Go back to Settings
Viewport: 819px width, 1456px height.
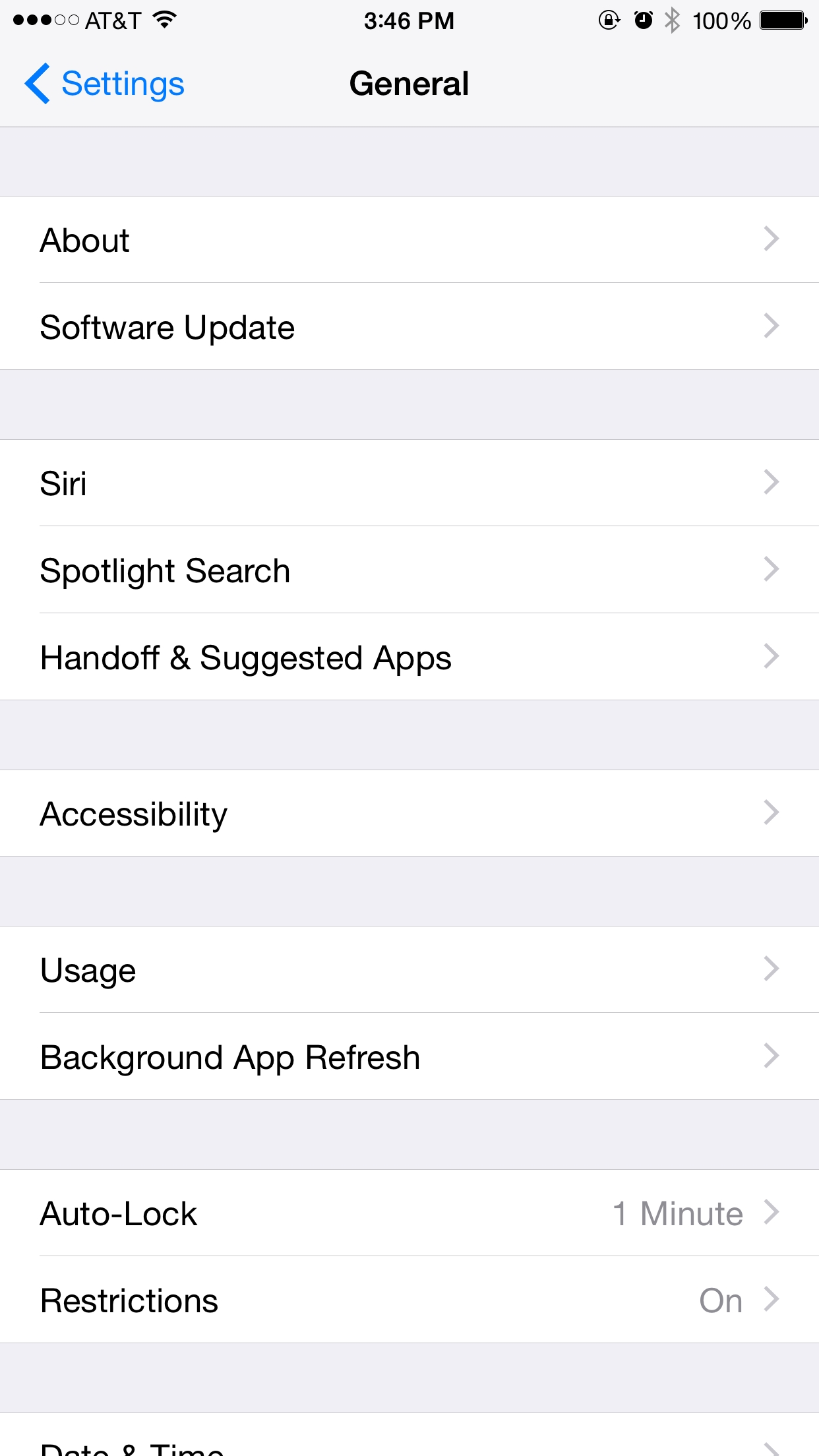106,84
